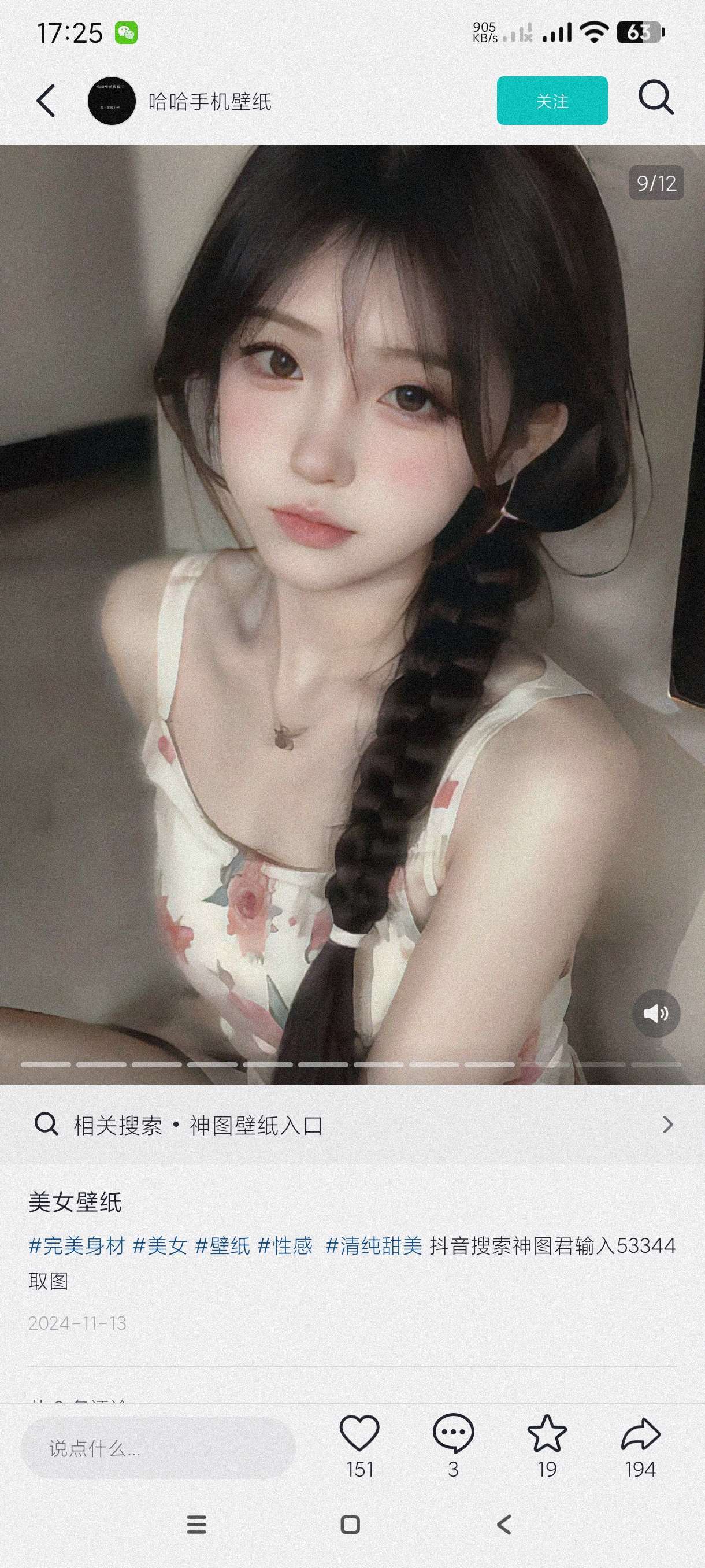
Task: Mute the sound via the speaker icon
Action: [x=656, y=1014]
